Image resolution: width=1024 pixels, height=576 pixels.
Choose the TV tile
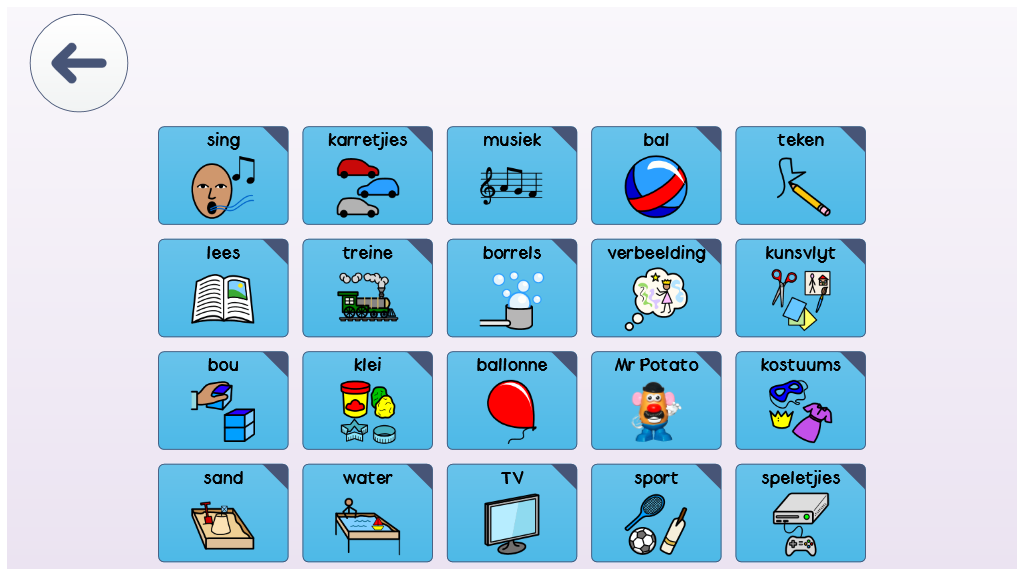511,513
